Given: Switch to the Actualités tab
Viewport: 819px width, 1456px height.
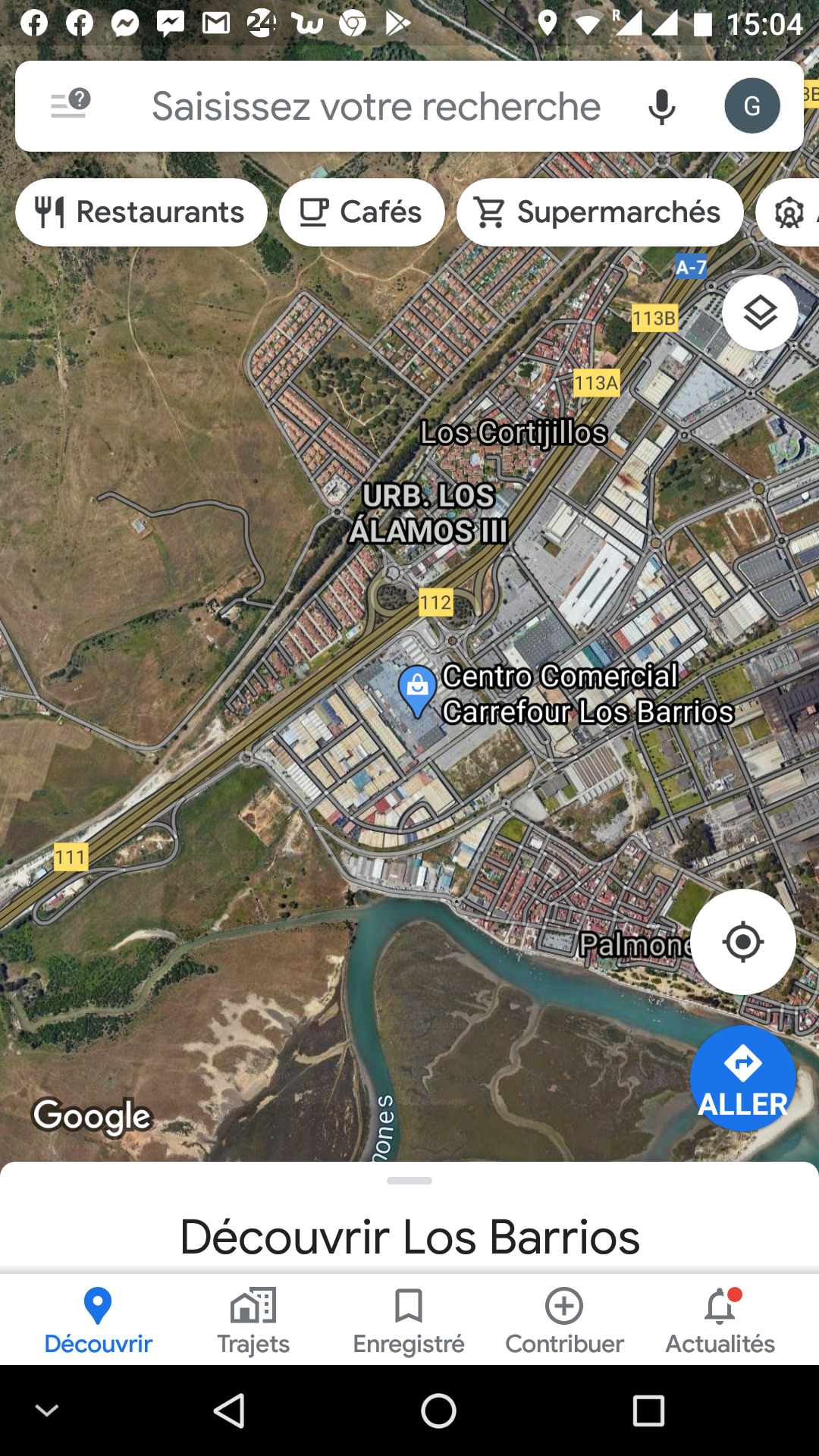Looking at the screenshot, I should click(x=720, y=1321).
